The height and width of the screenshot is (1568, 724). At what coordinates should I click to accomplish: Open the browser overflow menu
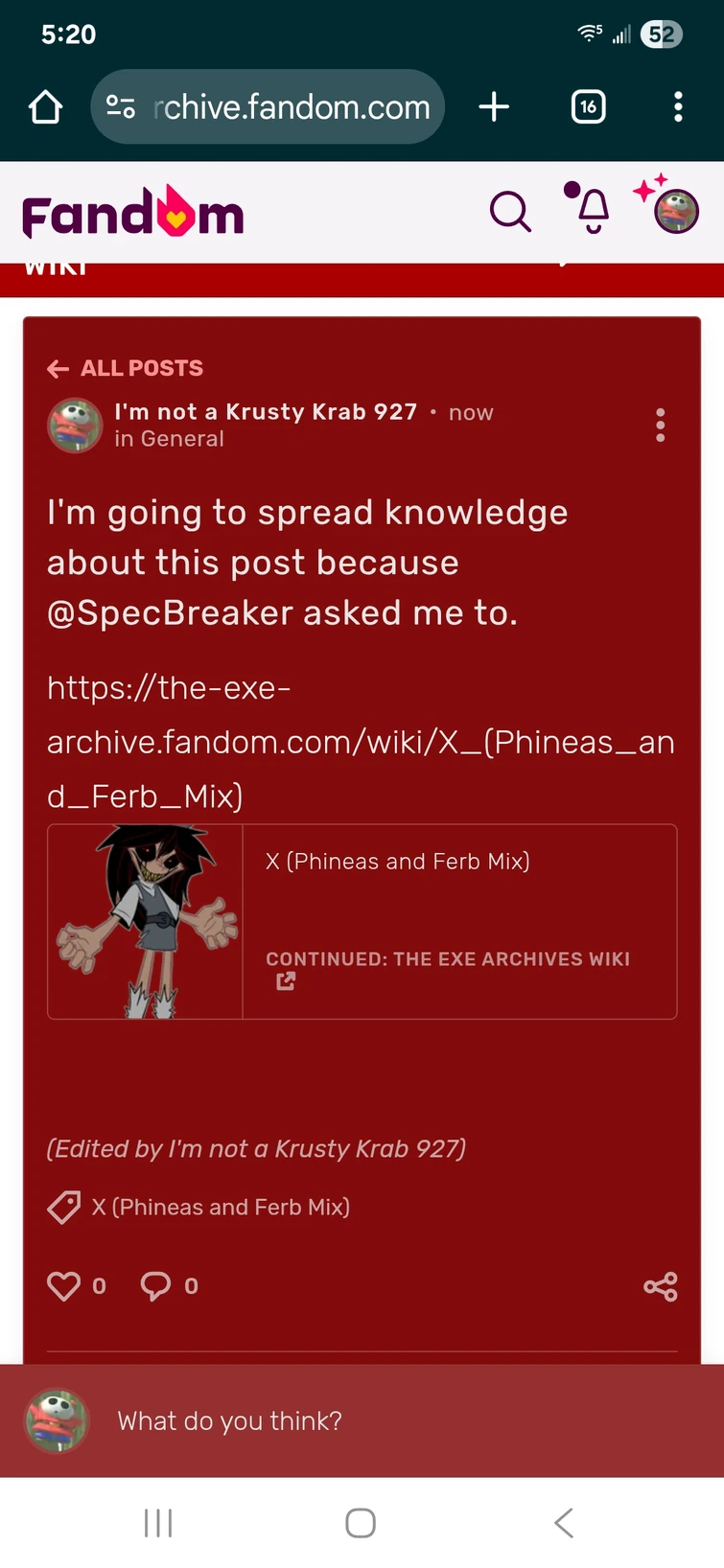pos(678,106)
